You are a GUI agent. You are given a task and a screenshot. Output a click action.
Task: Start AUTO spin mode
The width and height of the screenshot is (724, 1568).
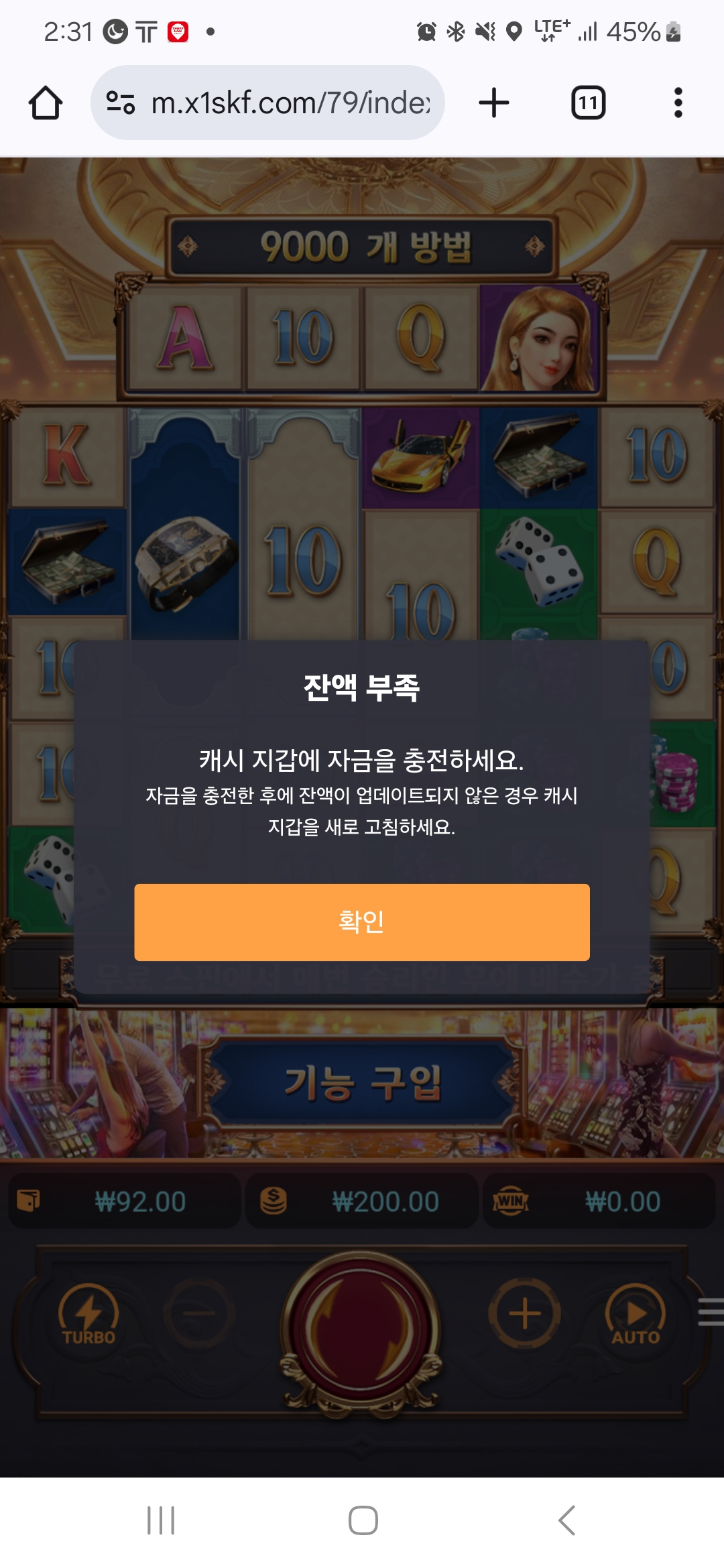(x=636, y=1315)
